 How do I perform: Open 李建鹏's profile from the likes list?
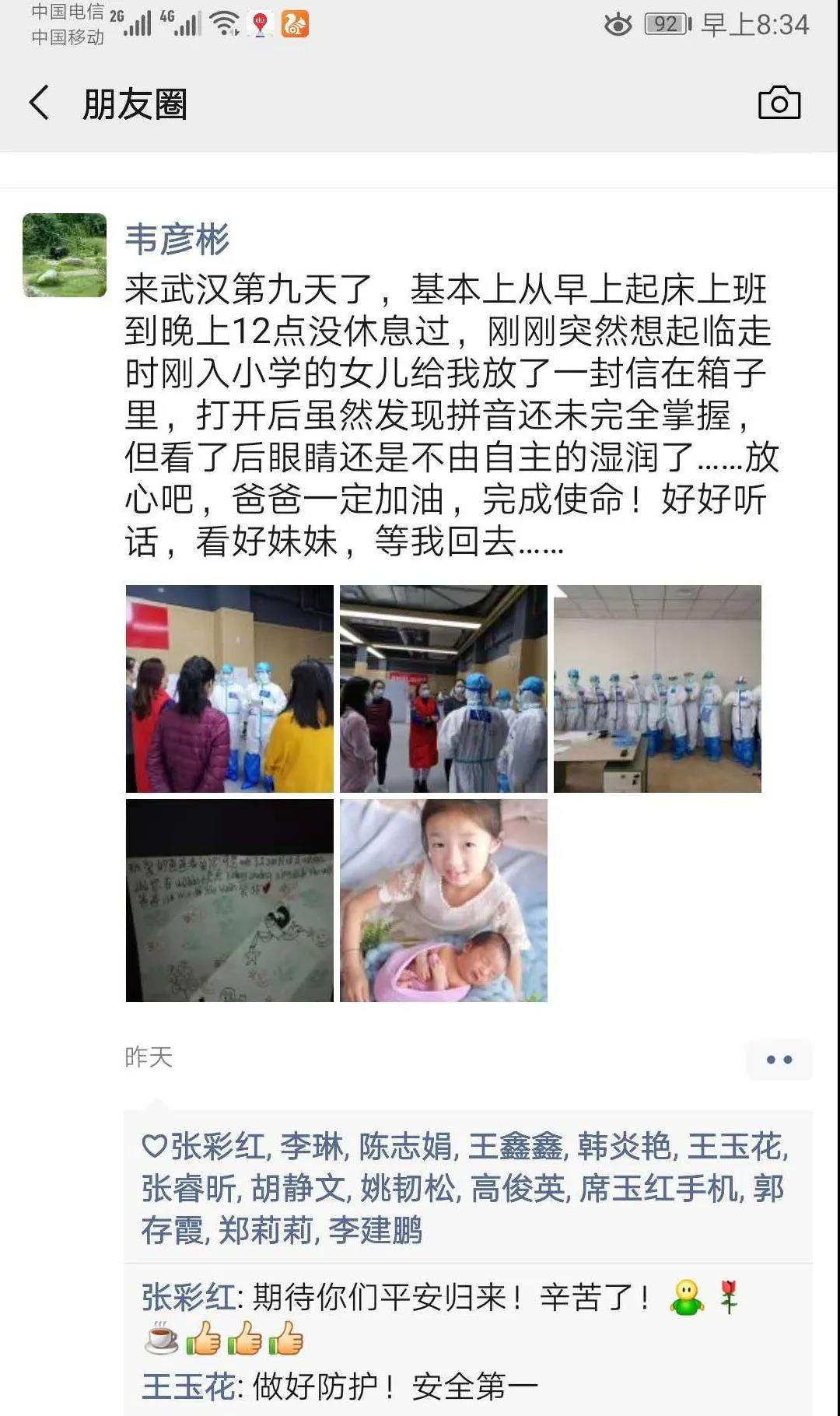click(375, 1231)
